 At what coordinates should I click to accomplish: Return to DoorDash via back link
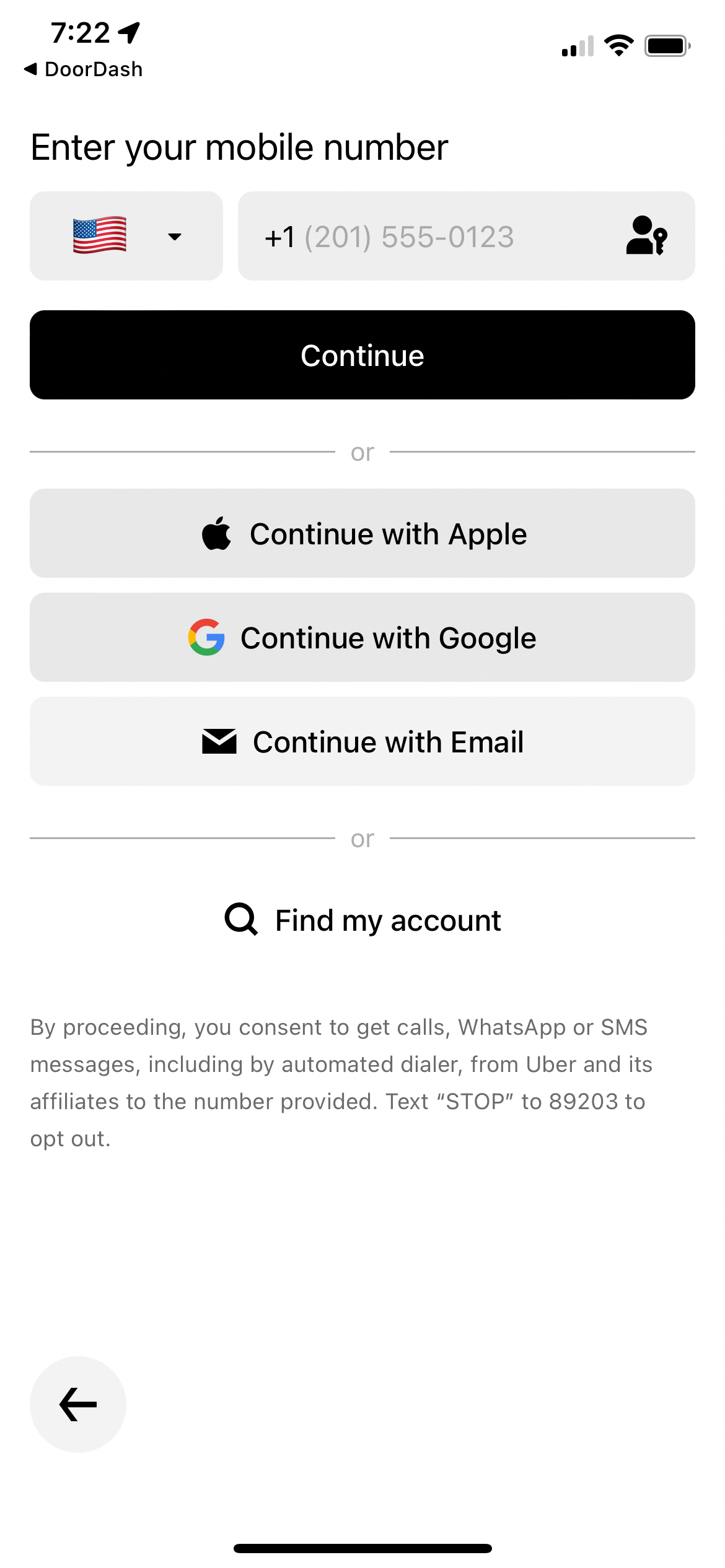84,69
